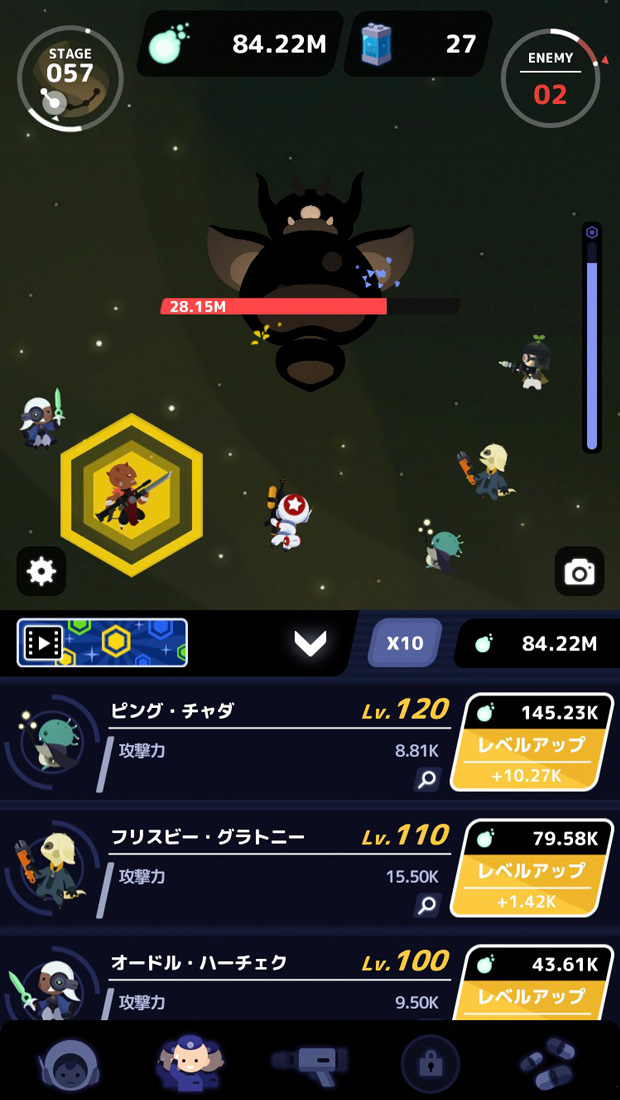Watch the video ad reward banner
The height and width of the screenshot is (1100, 620).
103,643
